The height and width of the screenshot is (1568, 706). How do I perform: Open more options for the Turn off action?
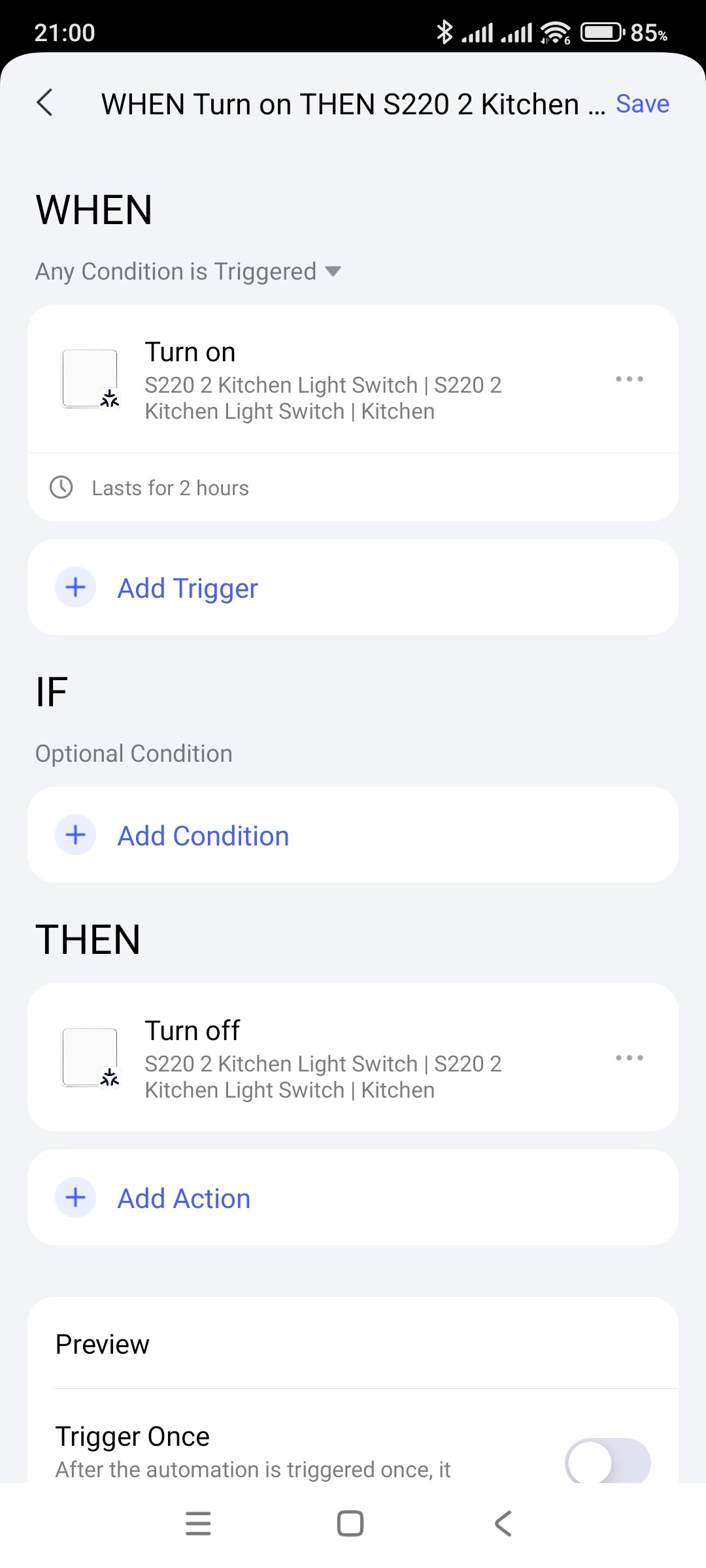(629, 1058)
